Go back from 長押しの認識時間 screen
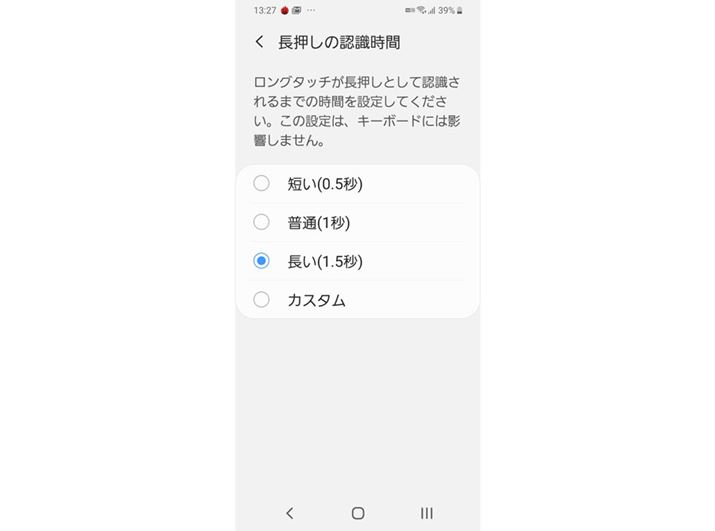The height and width of the screenshot is (531, 715). pyautogui.click(x=260, y=42)
